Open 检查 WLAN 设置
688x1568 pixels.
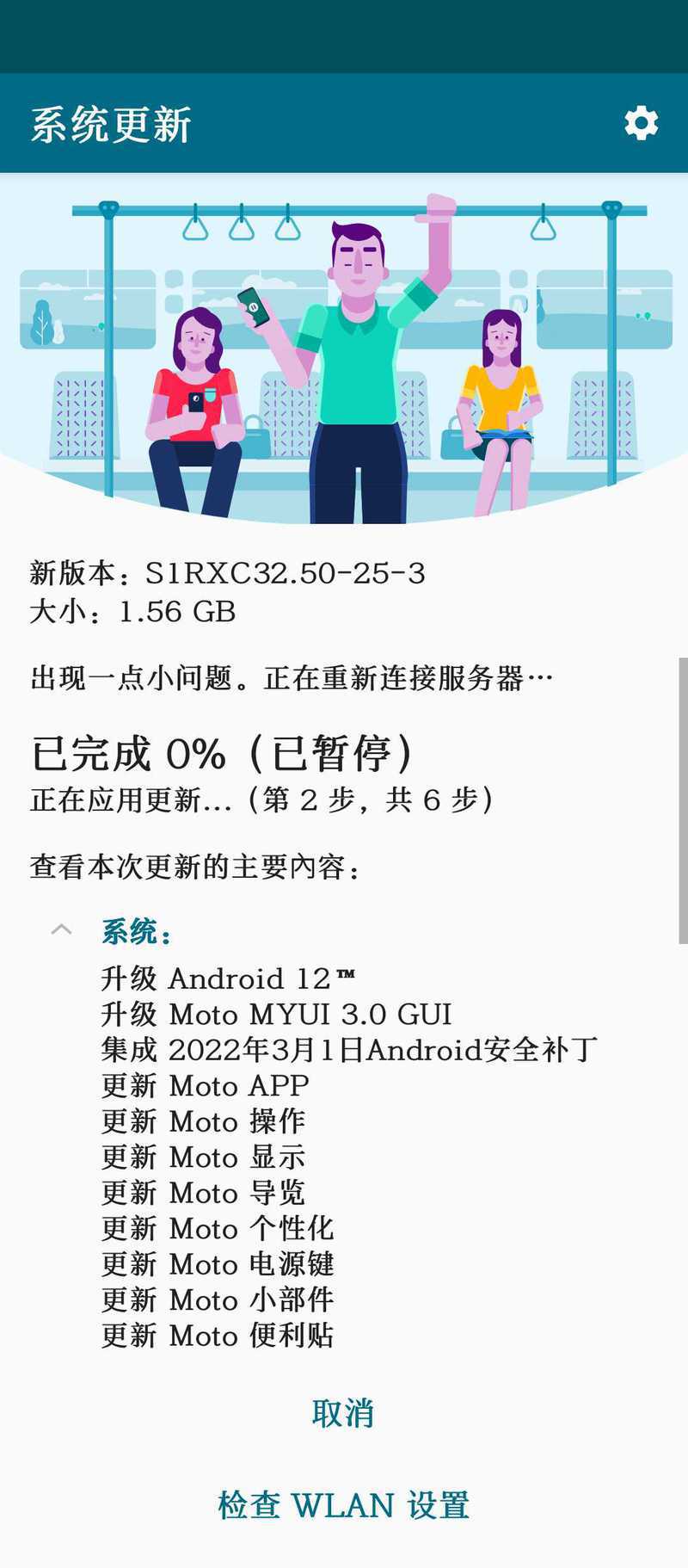(x=343, y=1505)
